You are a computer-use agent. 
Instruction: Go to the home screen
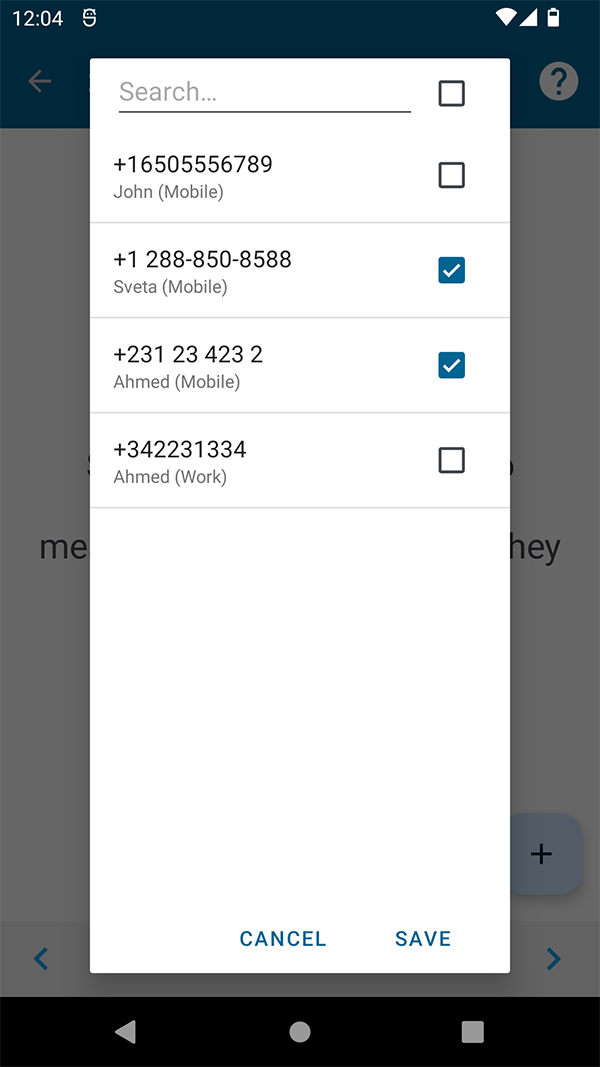tap(300, 1031)
